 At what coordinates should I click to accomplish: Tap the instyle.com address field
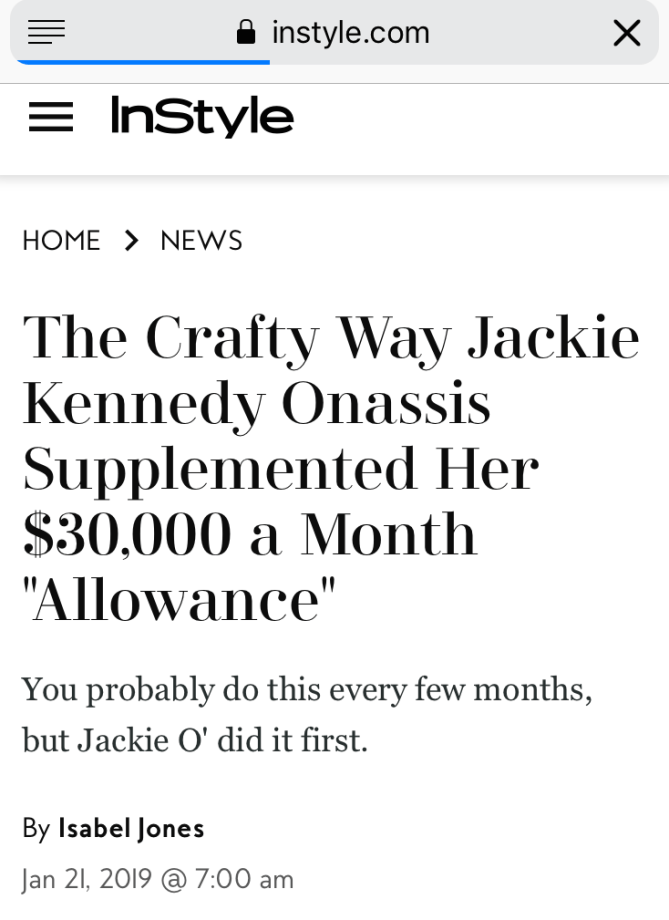coord(334,33)
